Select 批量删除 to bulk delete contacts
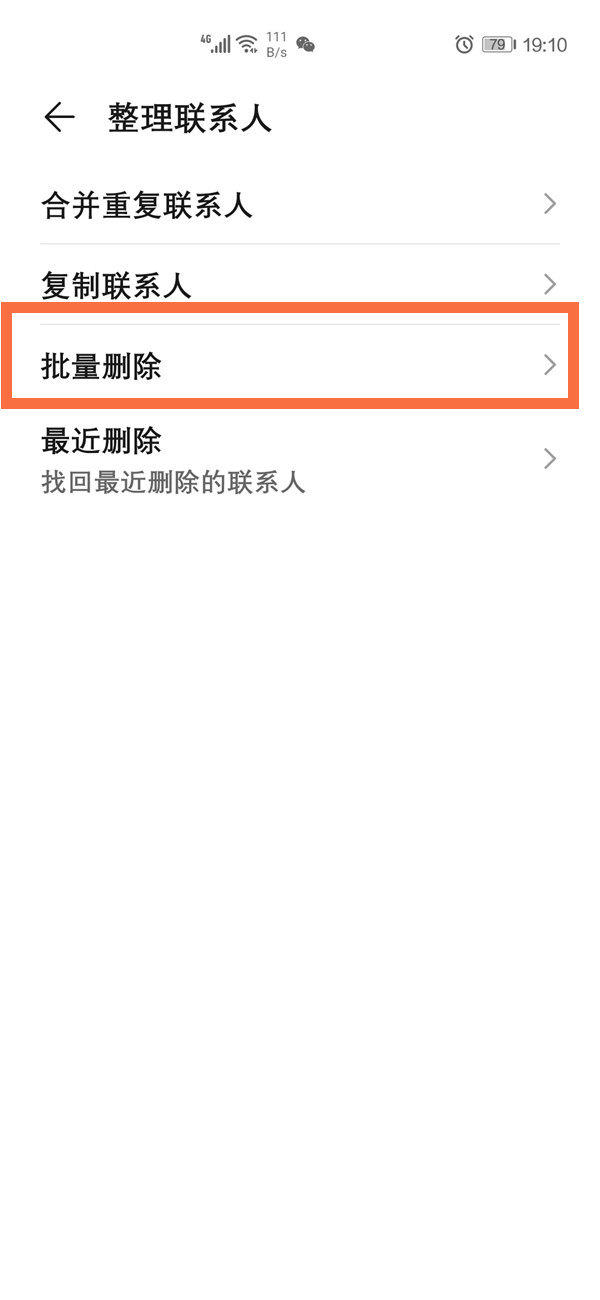This screenshot has width=600, height=1300. click(x=298, y=365)
